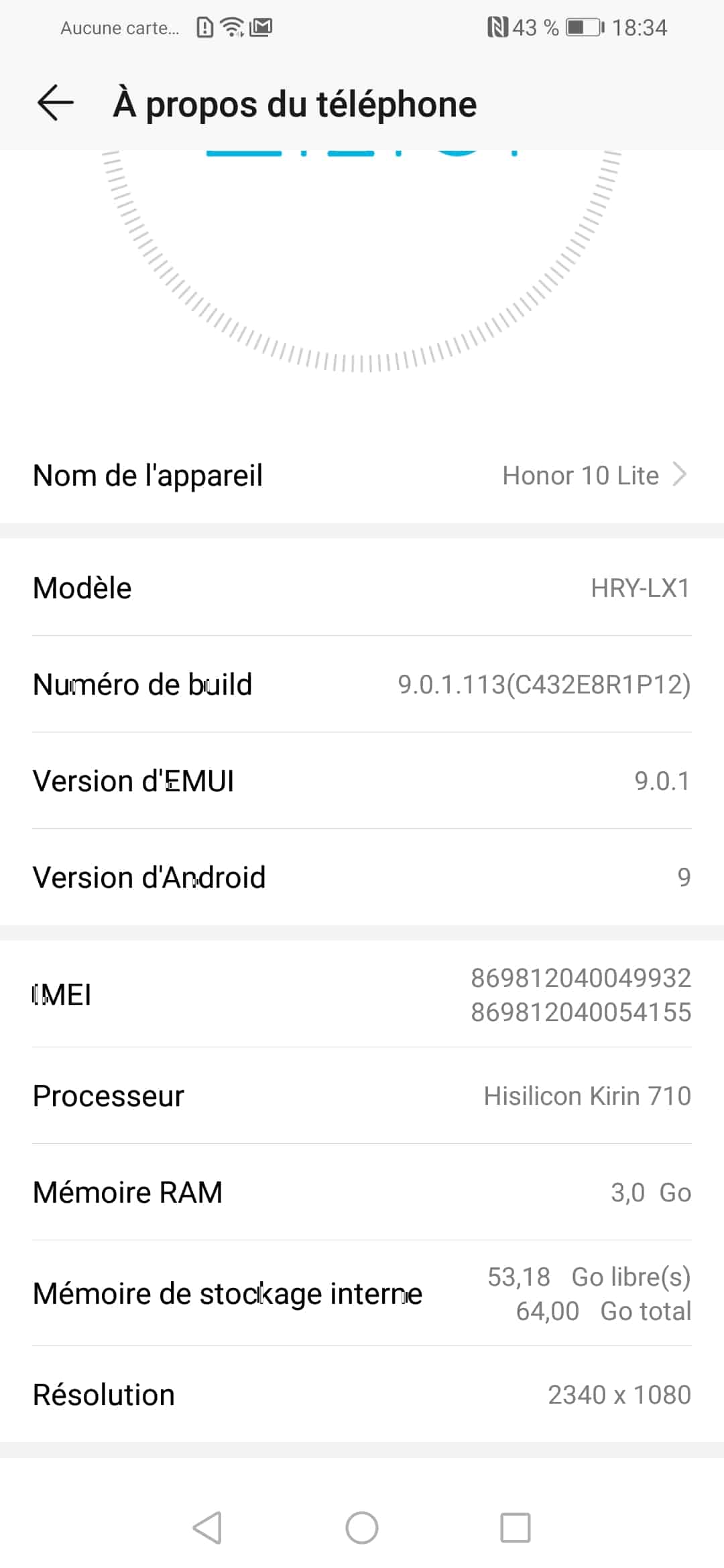Open the recent apps view

(516, 1528)
